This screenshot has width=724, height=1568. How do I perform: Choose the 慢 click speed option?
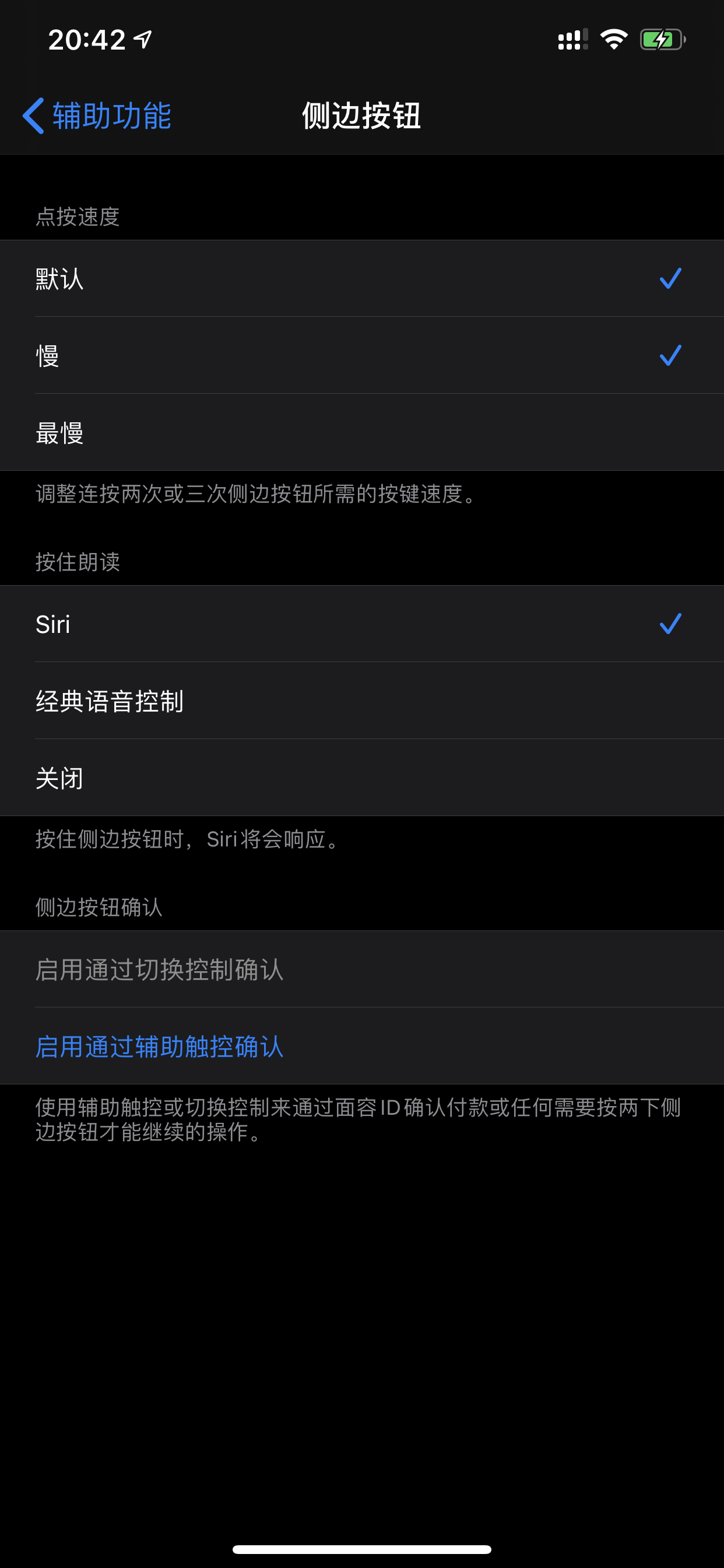point(361,355)
